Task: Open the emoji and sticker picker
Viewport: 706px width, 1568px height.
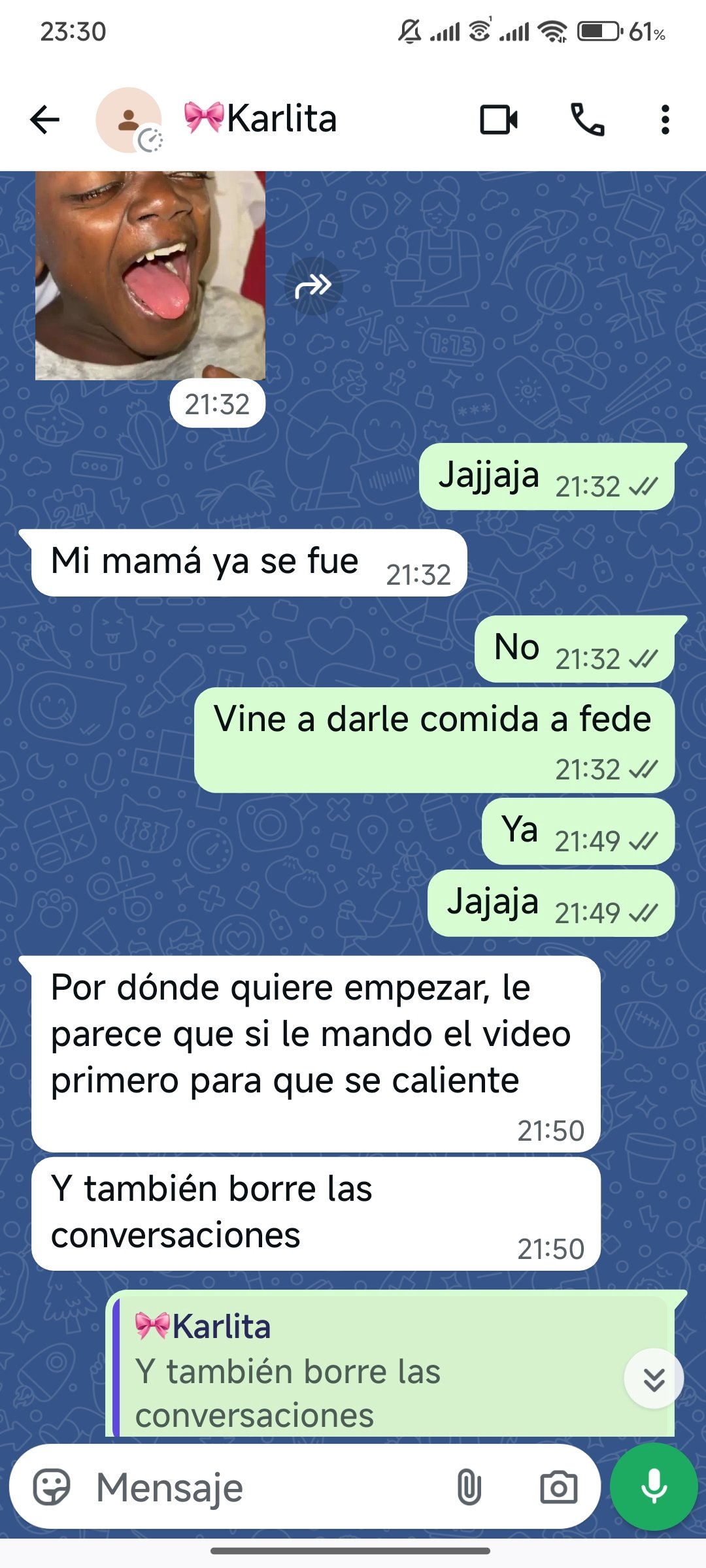Action: (51, 1488)
